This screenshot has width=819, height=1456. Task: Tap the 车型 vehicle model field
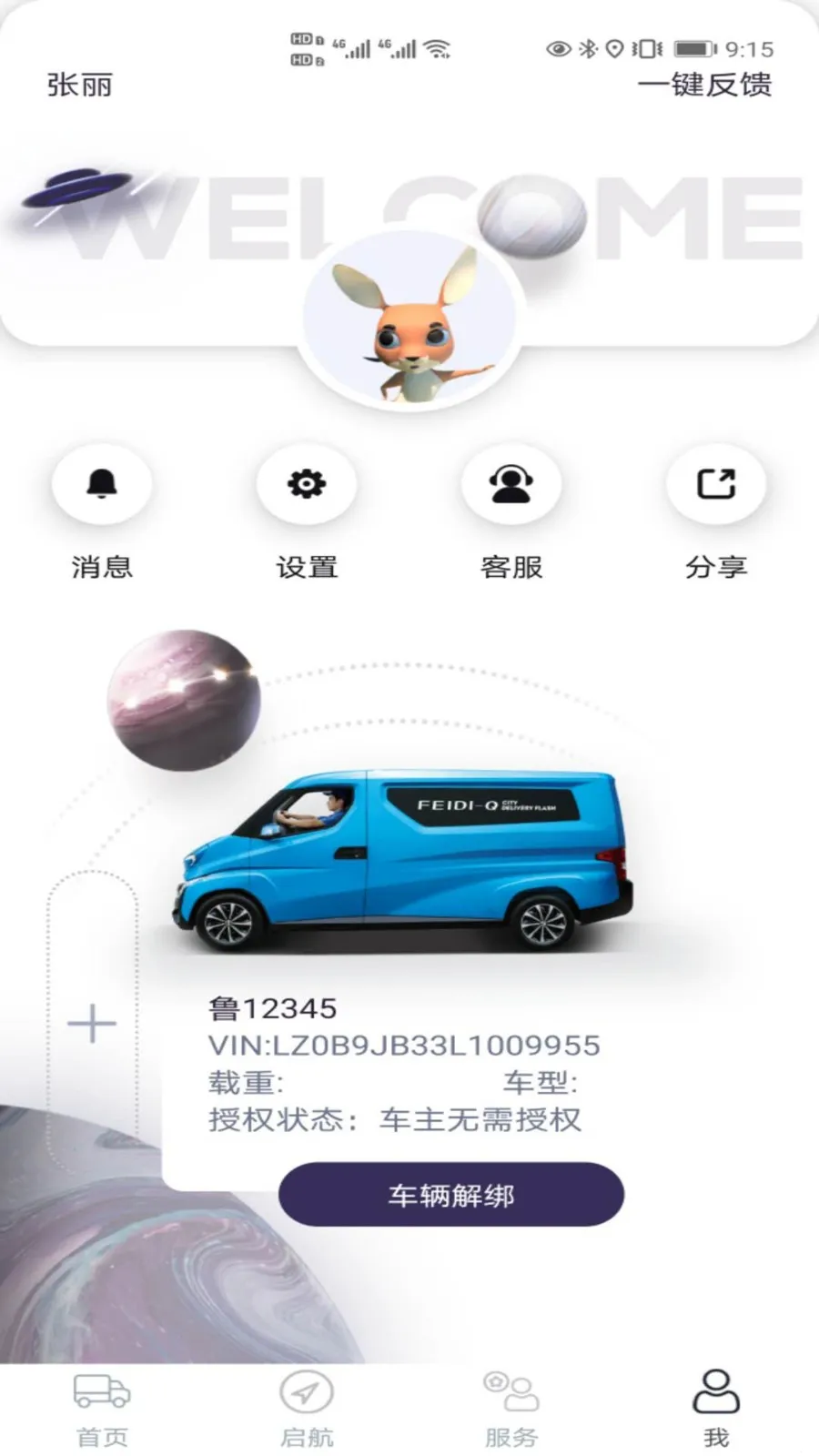pyautogui.click(x=546, y=1084)
